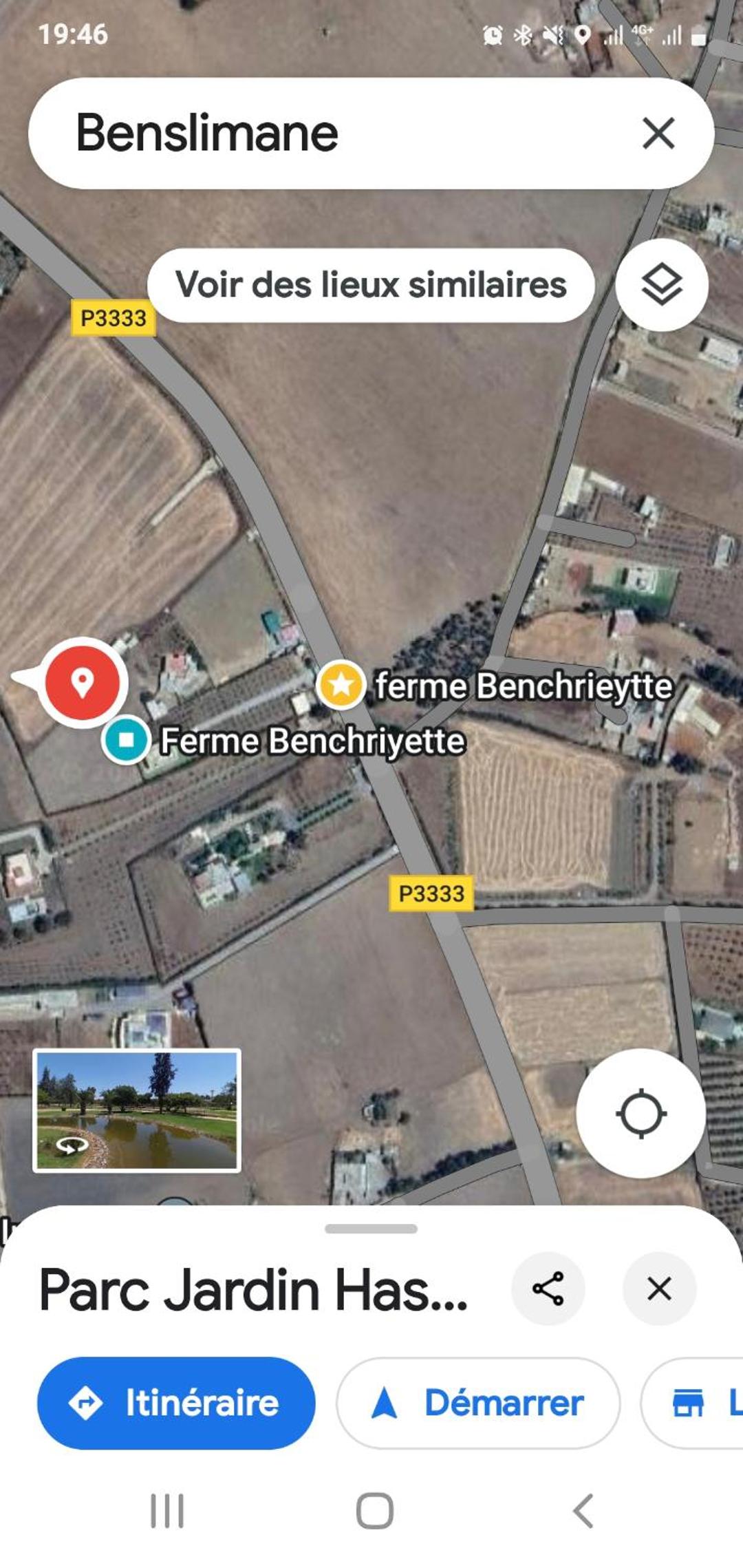Share Parc Jardin Has... place

click(548, 1289)
